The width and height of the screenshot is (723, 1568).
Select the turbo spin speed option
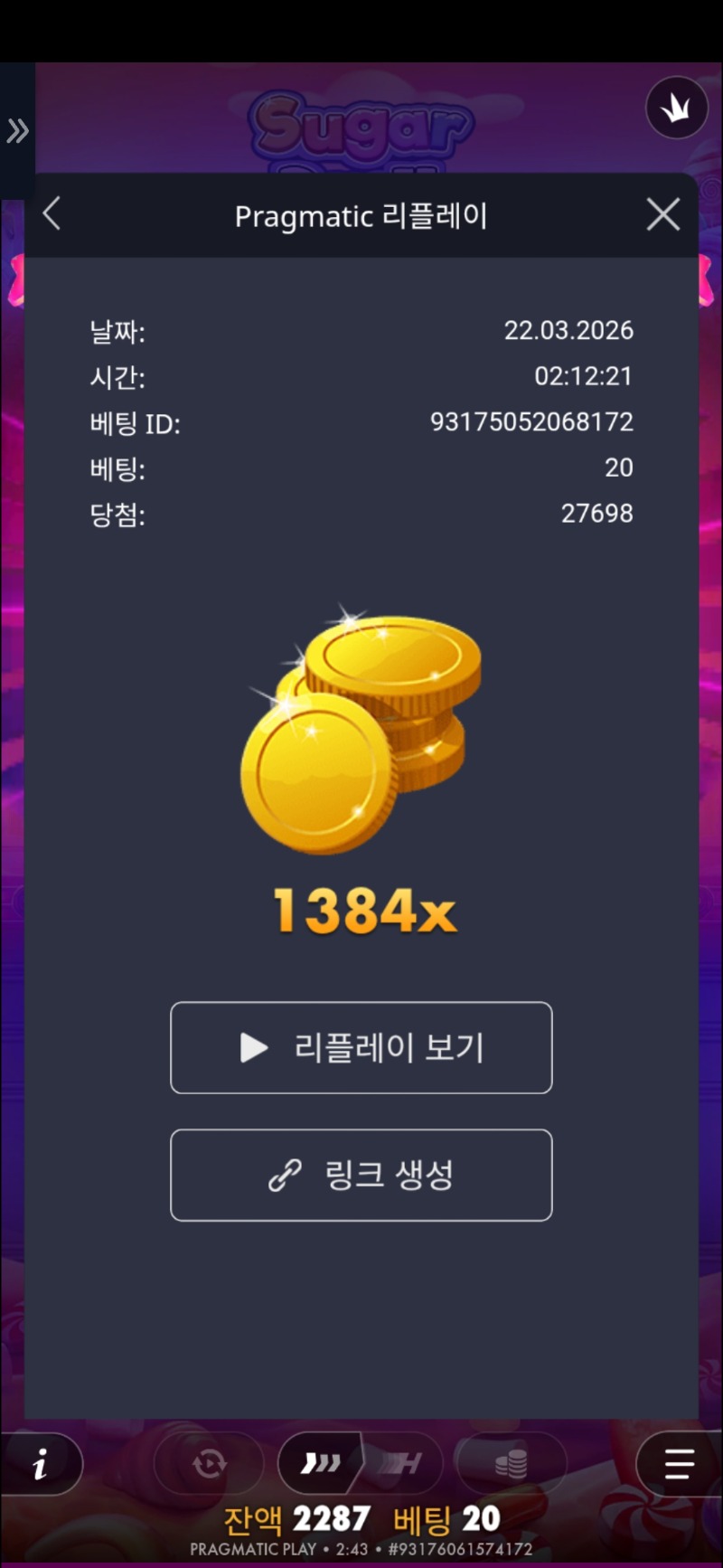[x=321, y=1463]
